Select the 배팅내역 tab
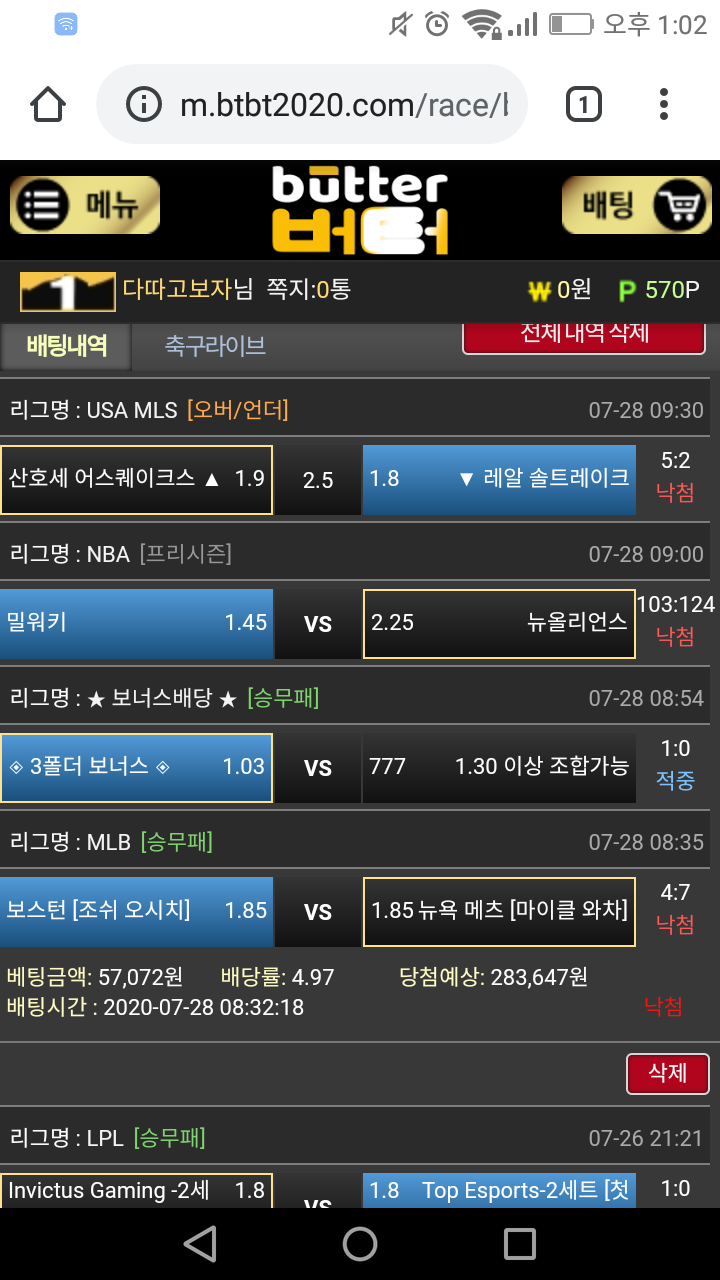The image size is (720, 1280). click(x=66, y=346)
